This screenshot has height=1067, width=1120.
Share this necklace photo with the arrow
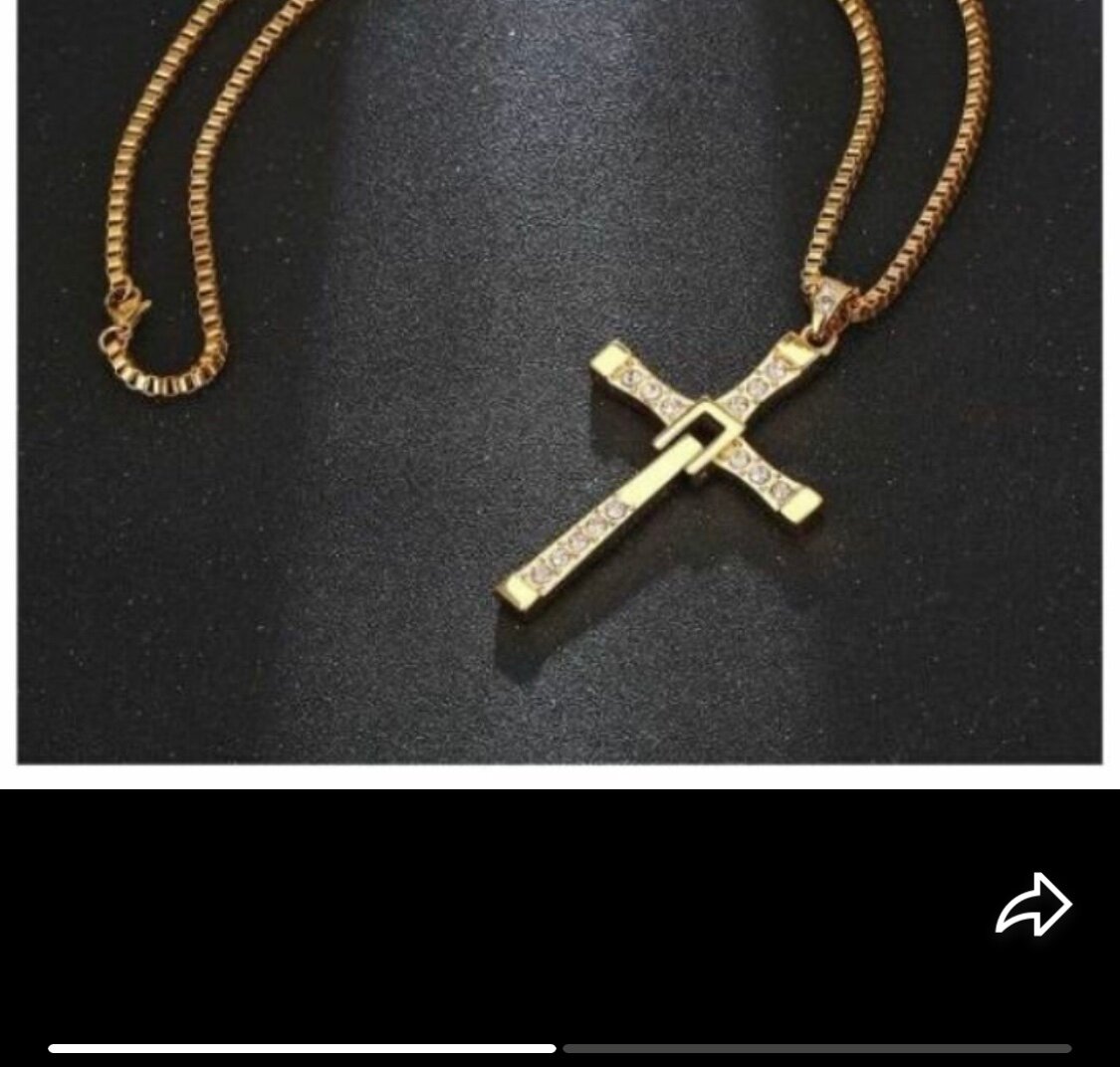point(1033,905)
